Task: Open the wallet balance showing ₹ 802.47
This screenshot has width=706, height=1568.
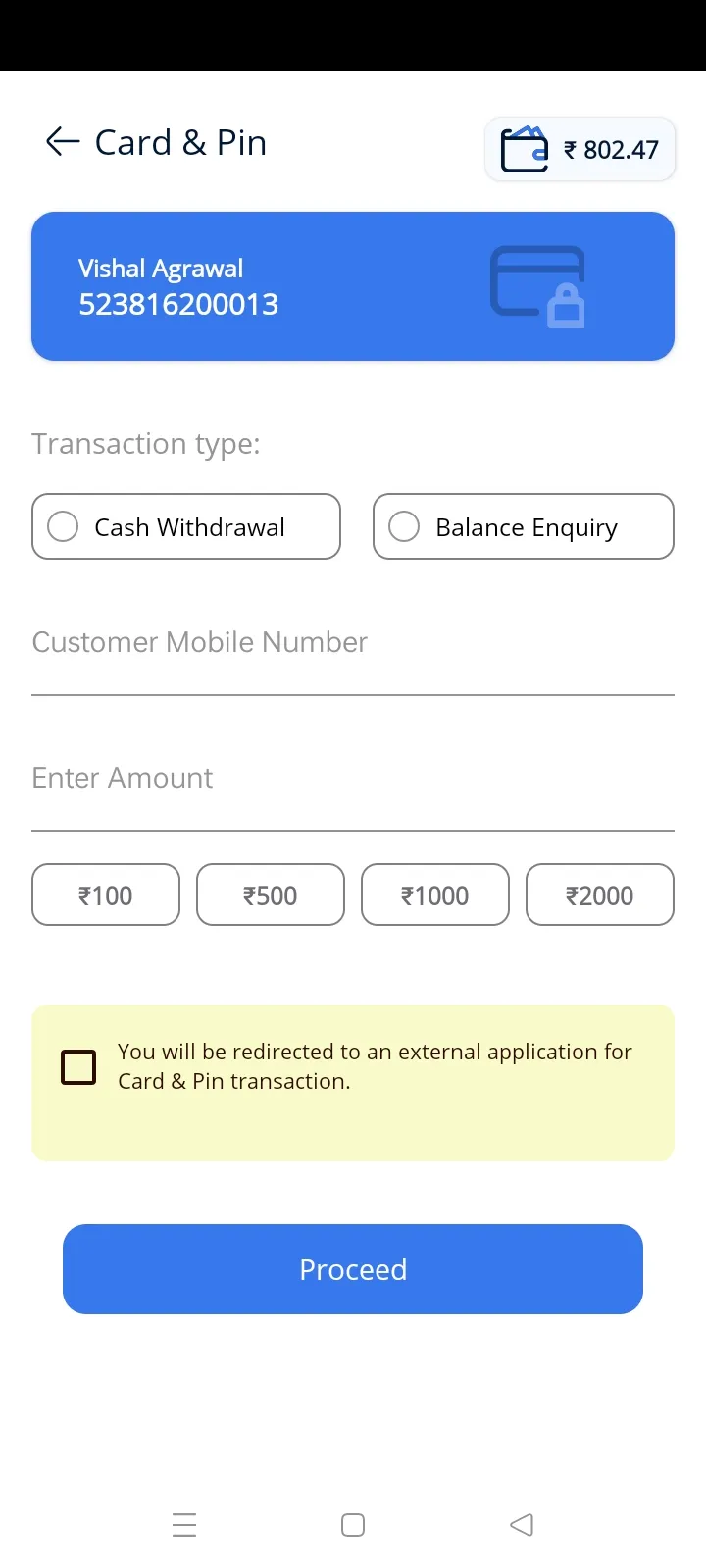Action: point(580,149)
